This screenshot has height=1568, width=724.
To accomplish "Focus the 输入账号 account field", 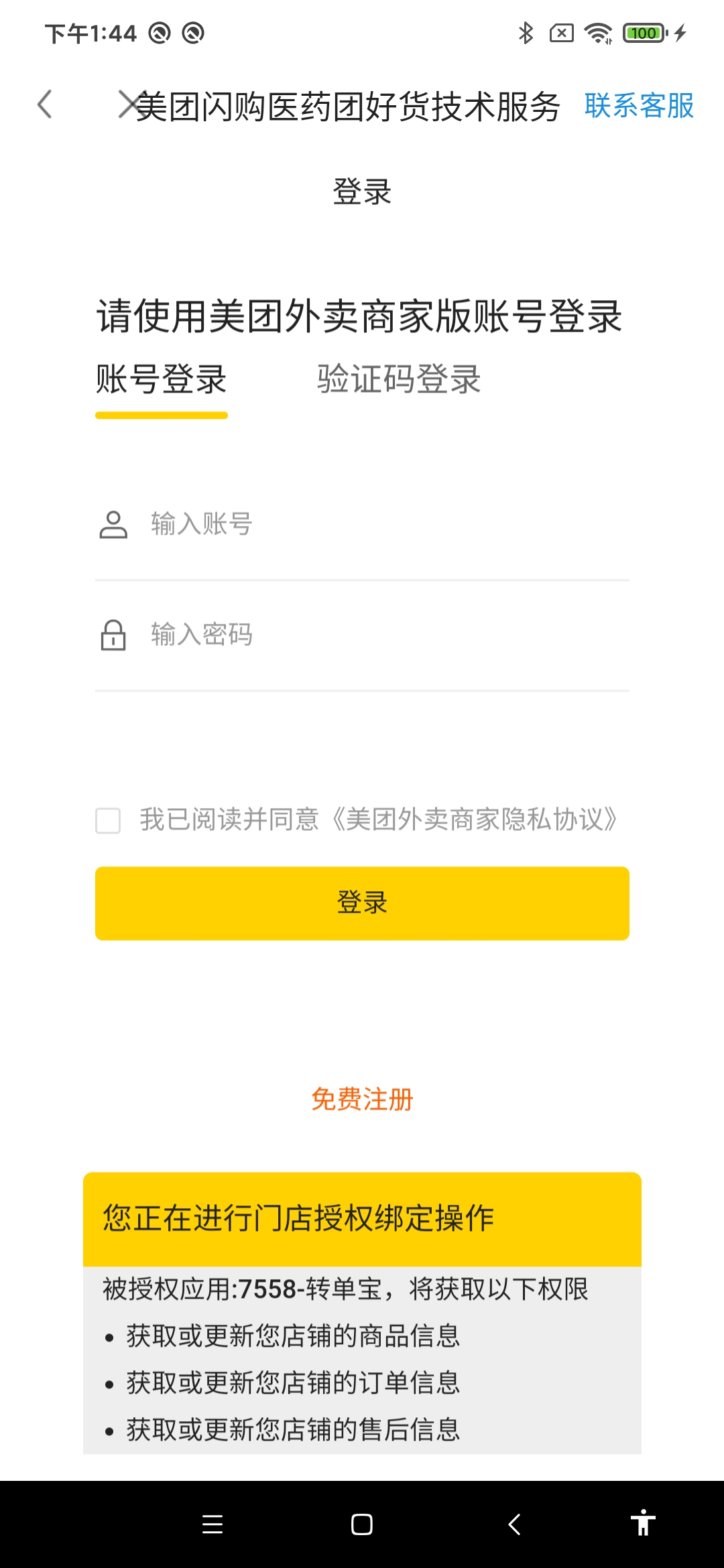I will click(x=362, y=524).
